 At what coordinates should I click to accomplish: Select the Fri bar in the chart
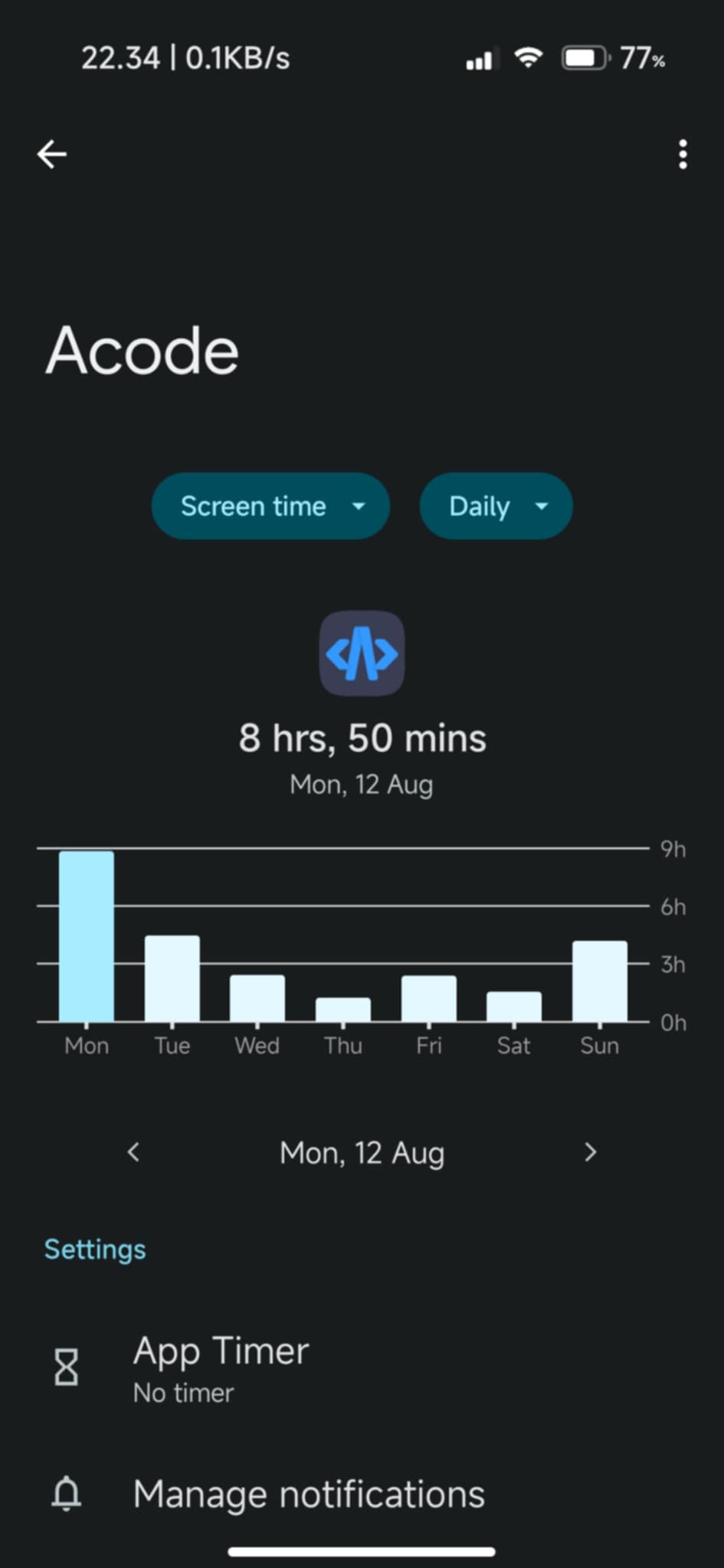(429, 998)
